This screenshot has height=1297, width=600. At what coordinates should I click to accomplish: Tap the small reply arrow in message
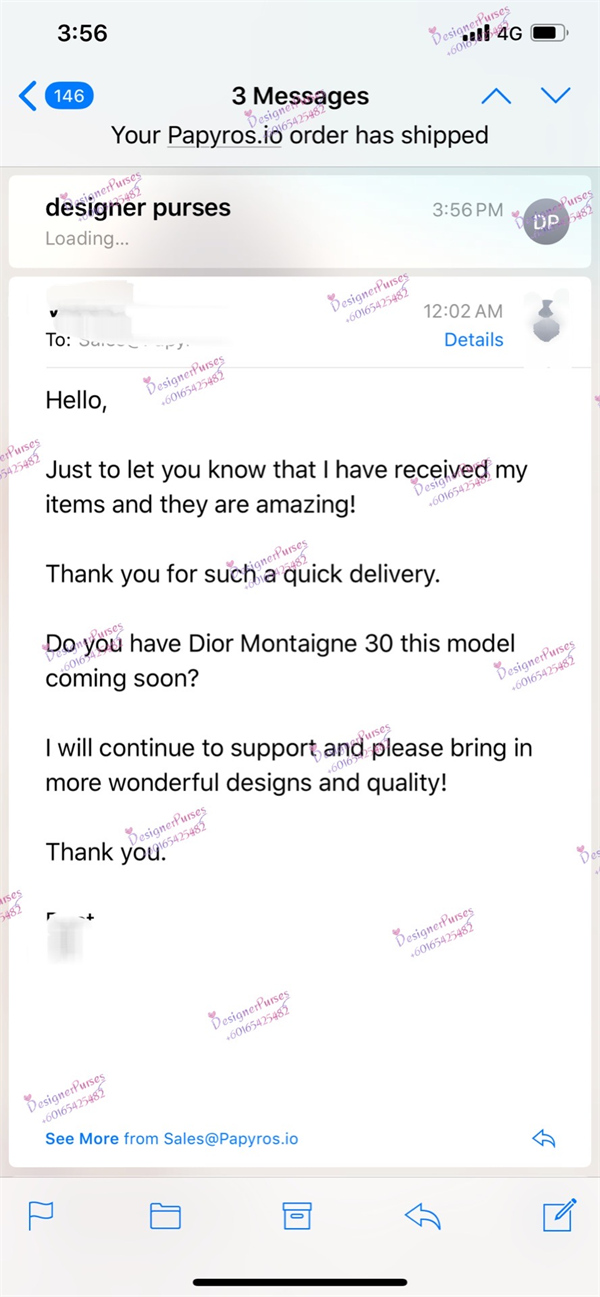pyautogui.click(x=543, y=1138)
